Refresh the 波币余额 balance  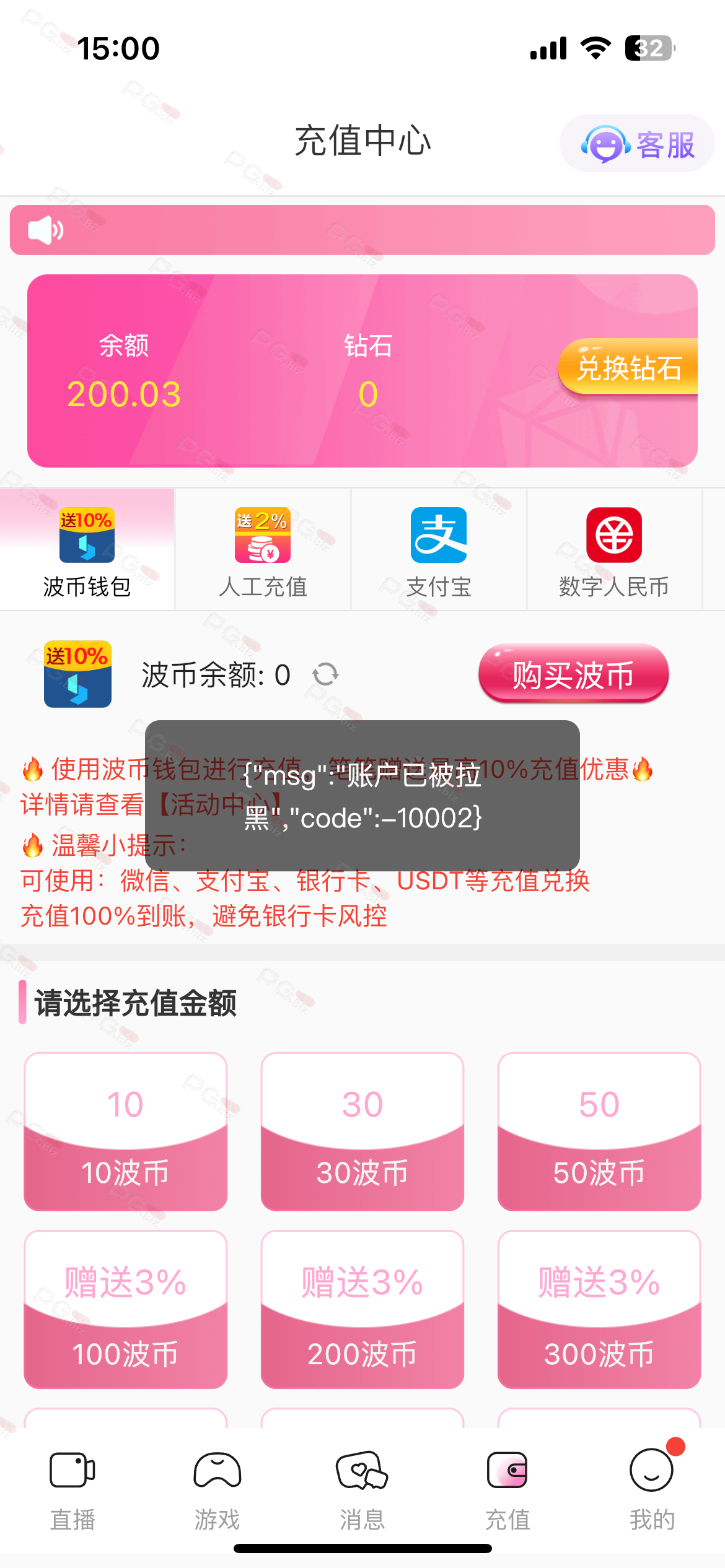(x=325, y=674)
